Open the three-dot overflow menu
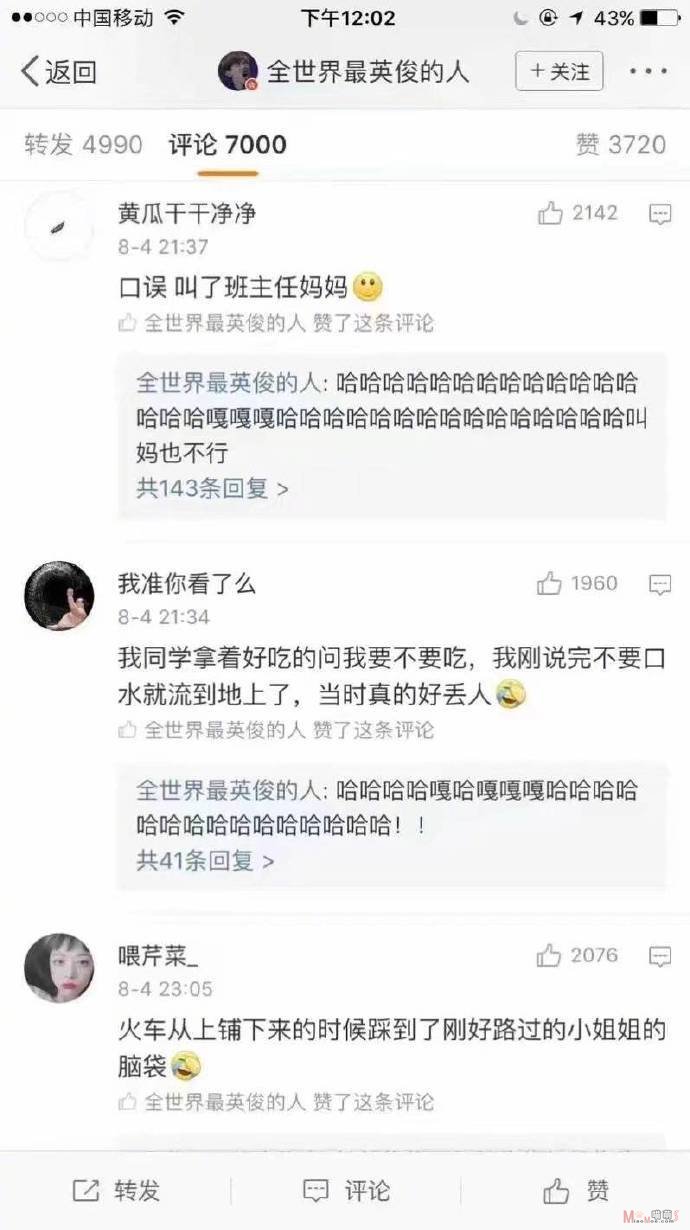 pyautogui.click(x=648, y=72)
